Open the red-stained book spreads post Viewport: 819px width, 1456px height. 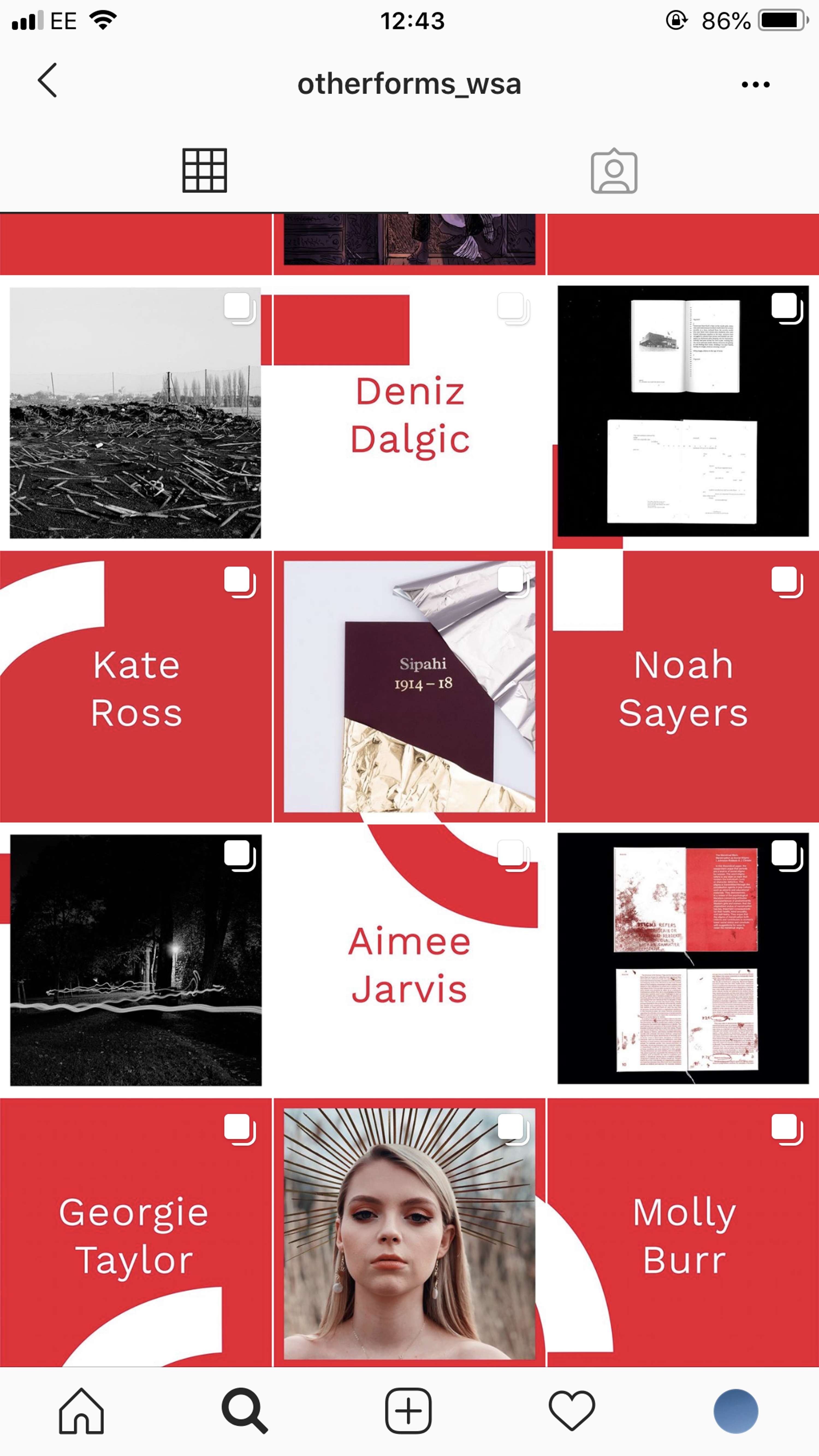tap(683, 961)
